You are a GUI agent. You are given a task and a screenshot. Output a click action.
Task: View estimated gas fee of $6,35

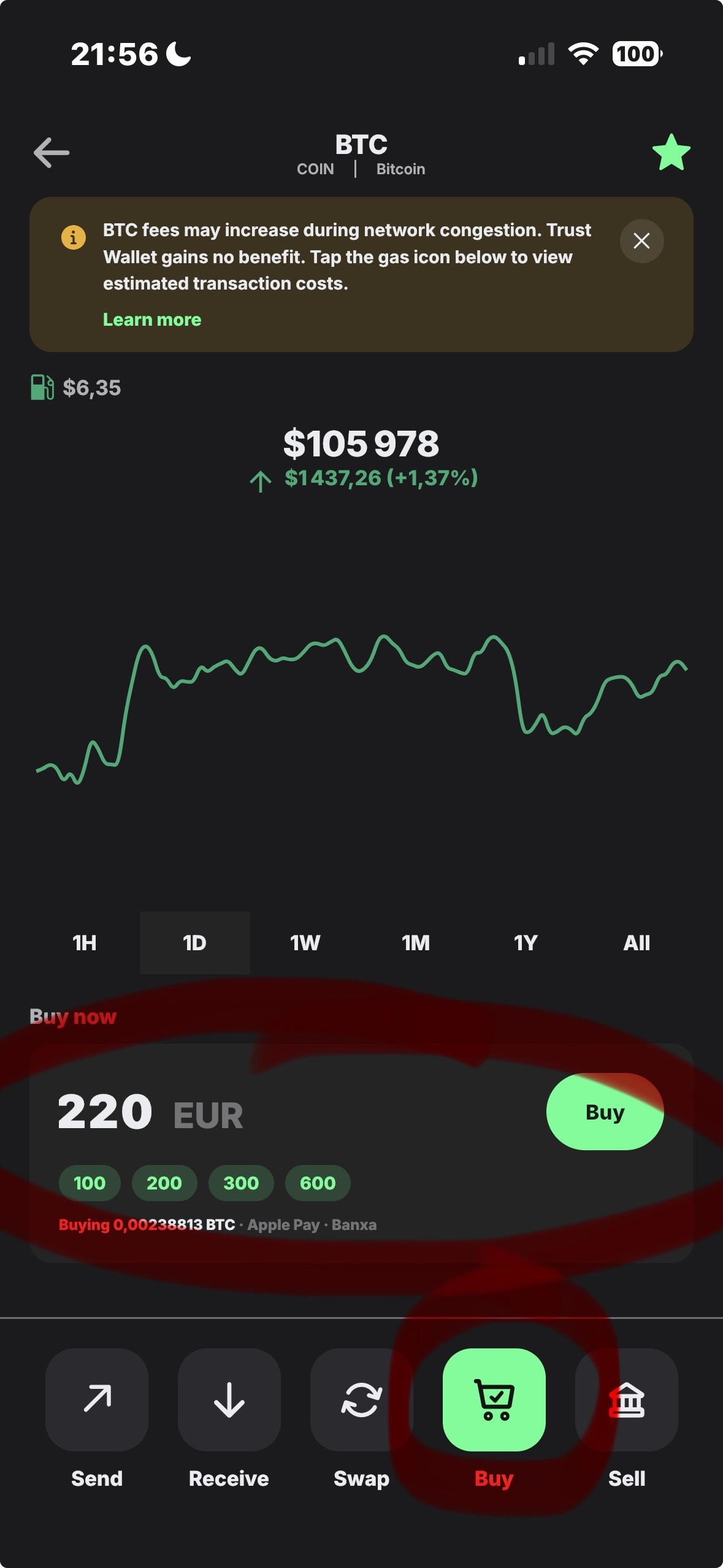pyautogui.click(x=76, y=388)
